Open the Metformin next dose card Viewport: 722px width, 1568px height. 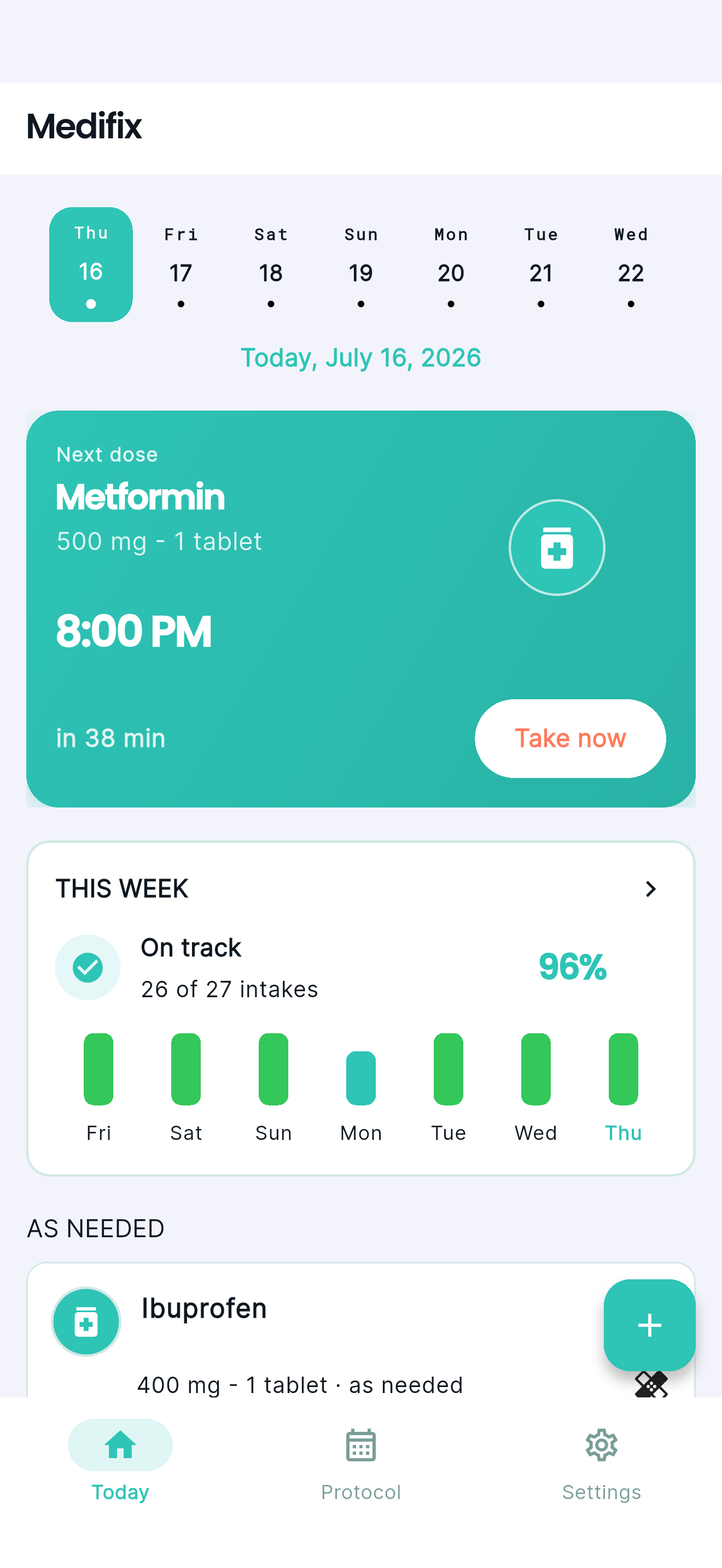coord(361,609)
